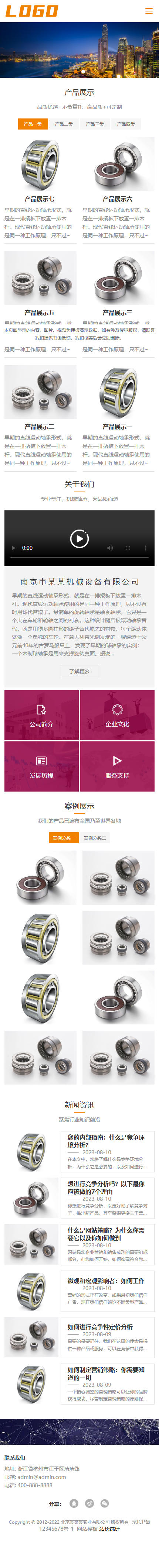Open the 公司简介 tile

point(41,715)
